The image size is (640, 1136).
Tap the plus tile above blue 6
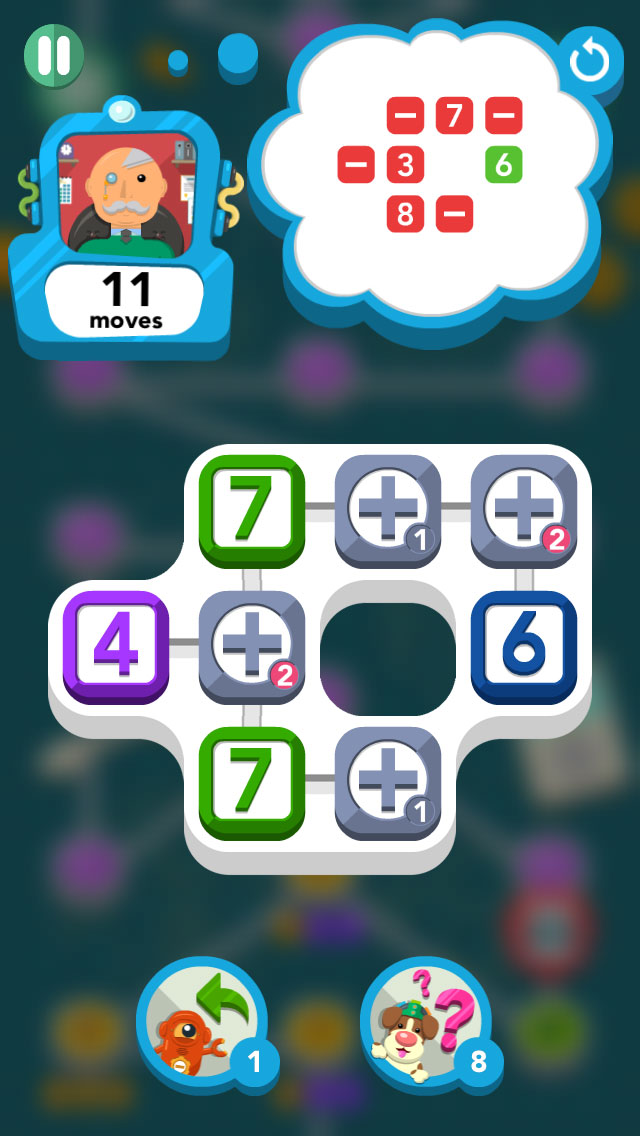[524, 511]
